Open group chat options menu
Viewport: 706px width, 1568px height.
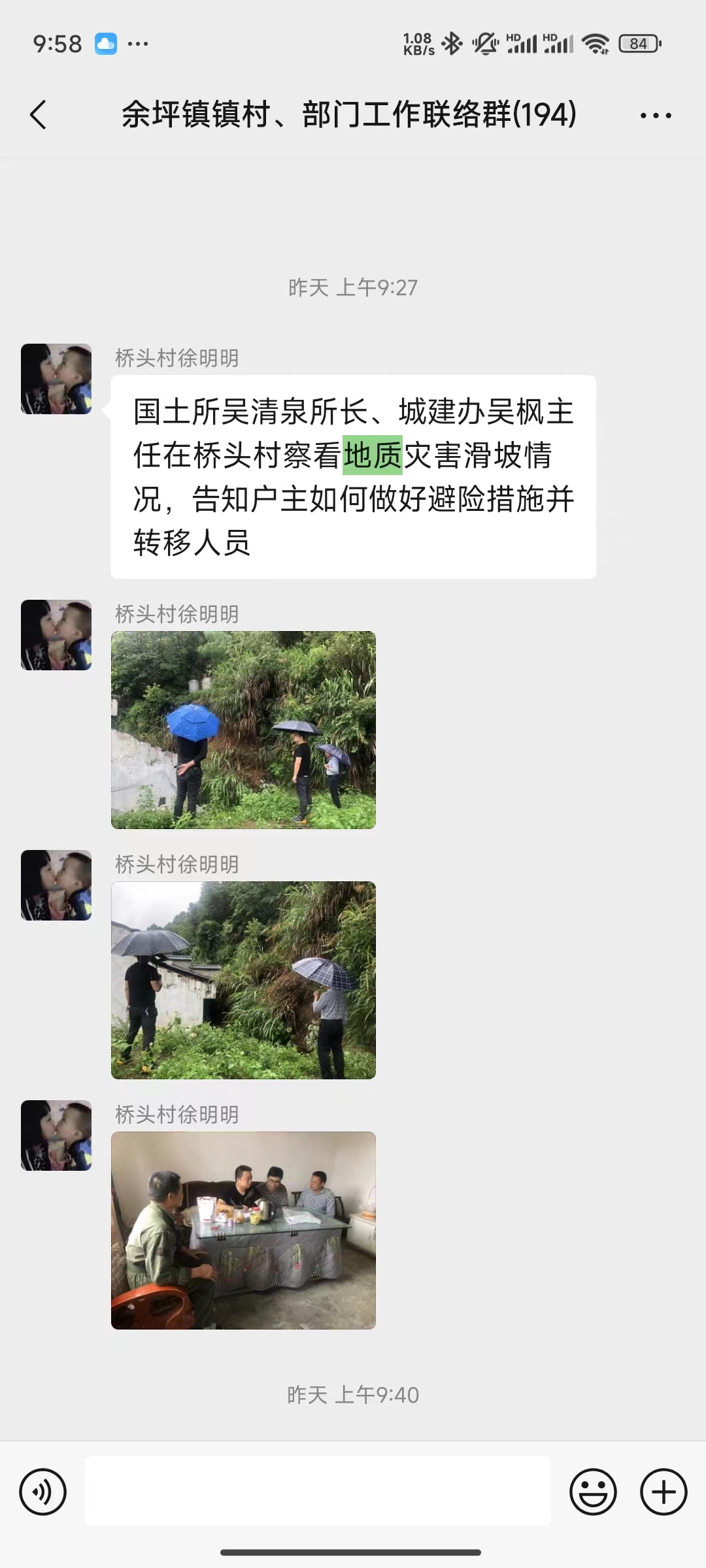pos(655,116)
